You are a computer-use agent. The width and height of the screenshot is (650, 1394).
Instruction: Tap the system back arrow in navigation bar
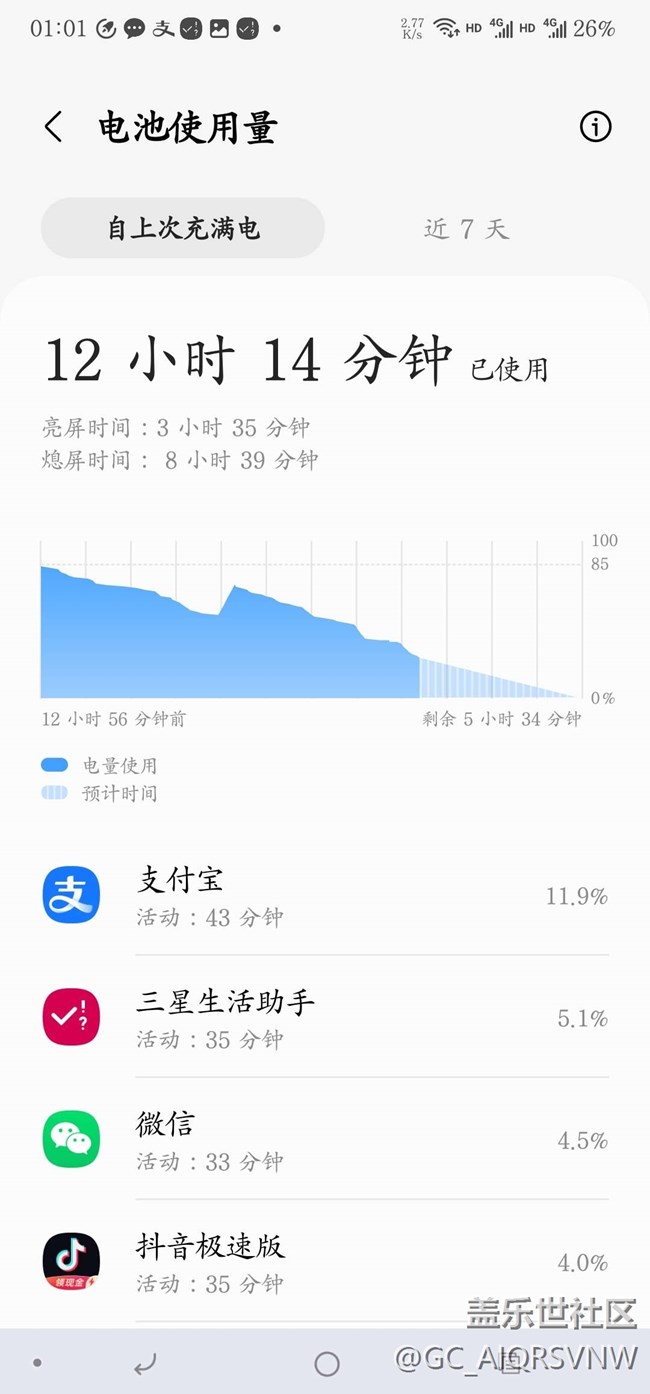point(146,1363)
